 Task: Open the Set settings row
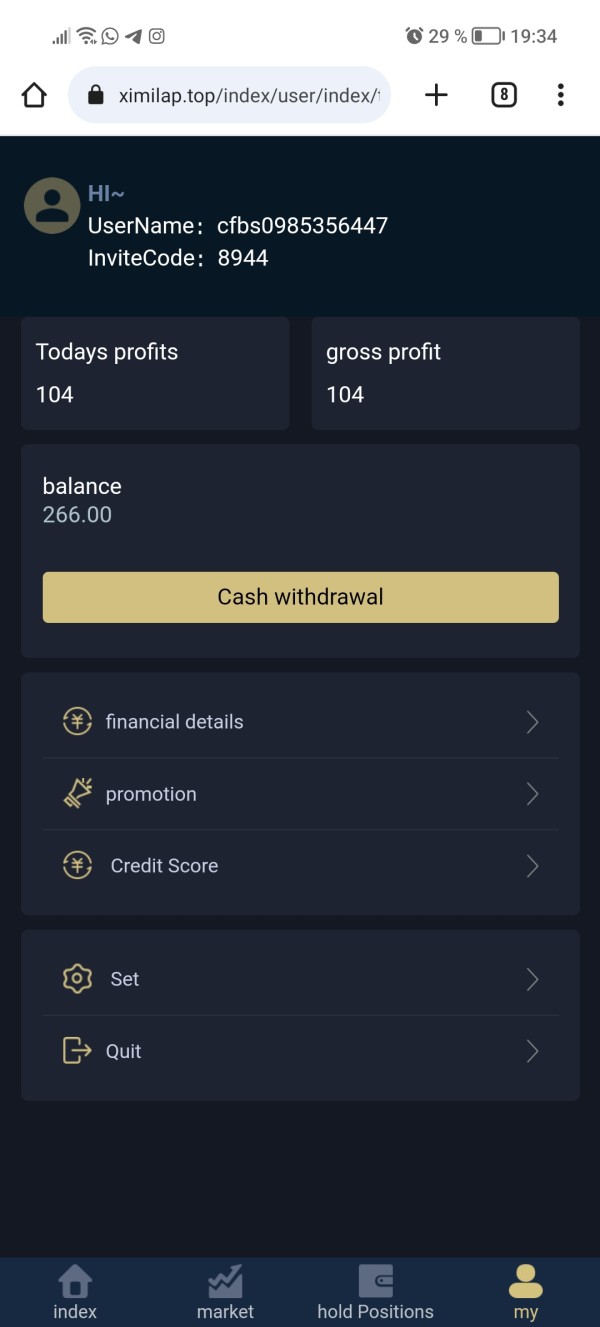coord(300,979)
